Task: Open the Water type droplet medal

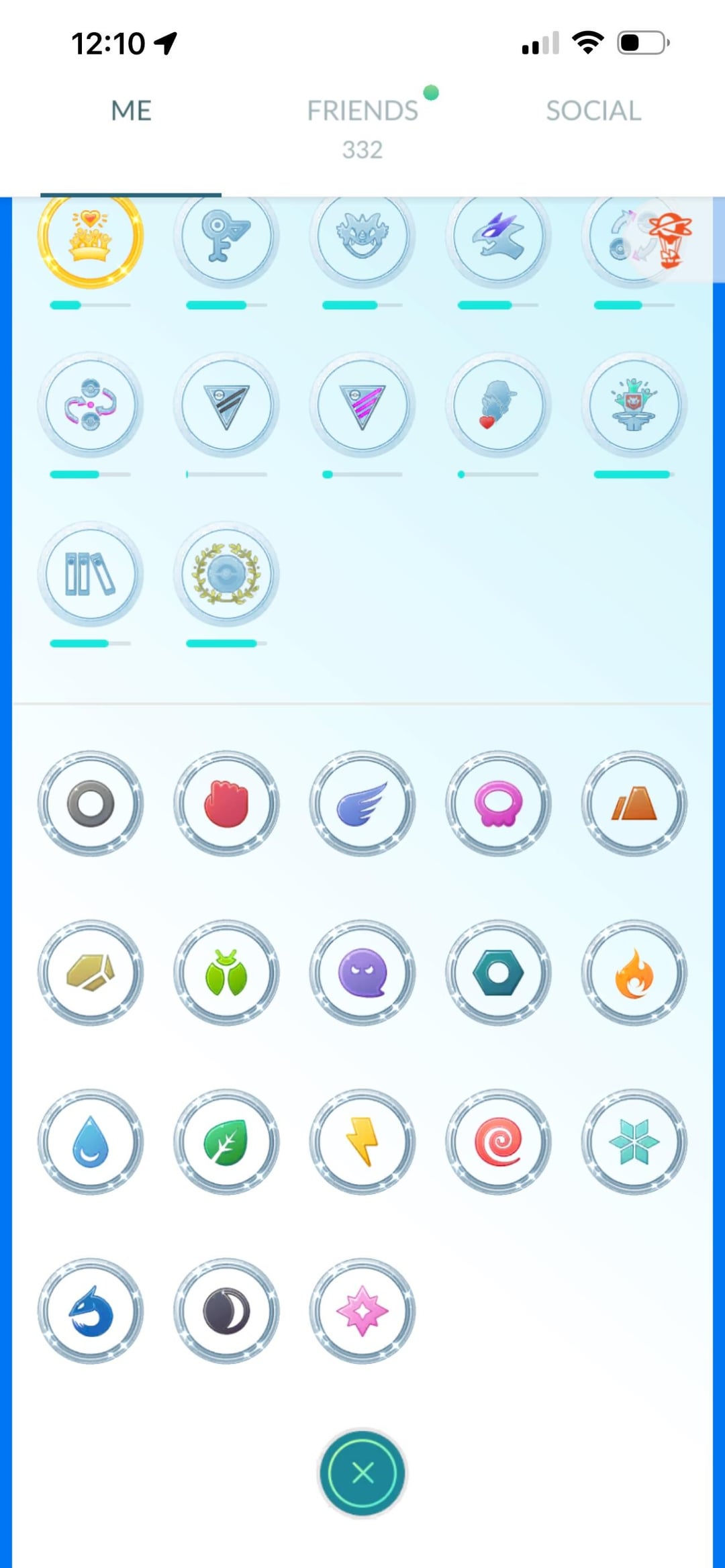Action: (91, 1142)
